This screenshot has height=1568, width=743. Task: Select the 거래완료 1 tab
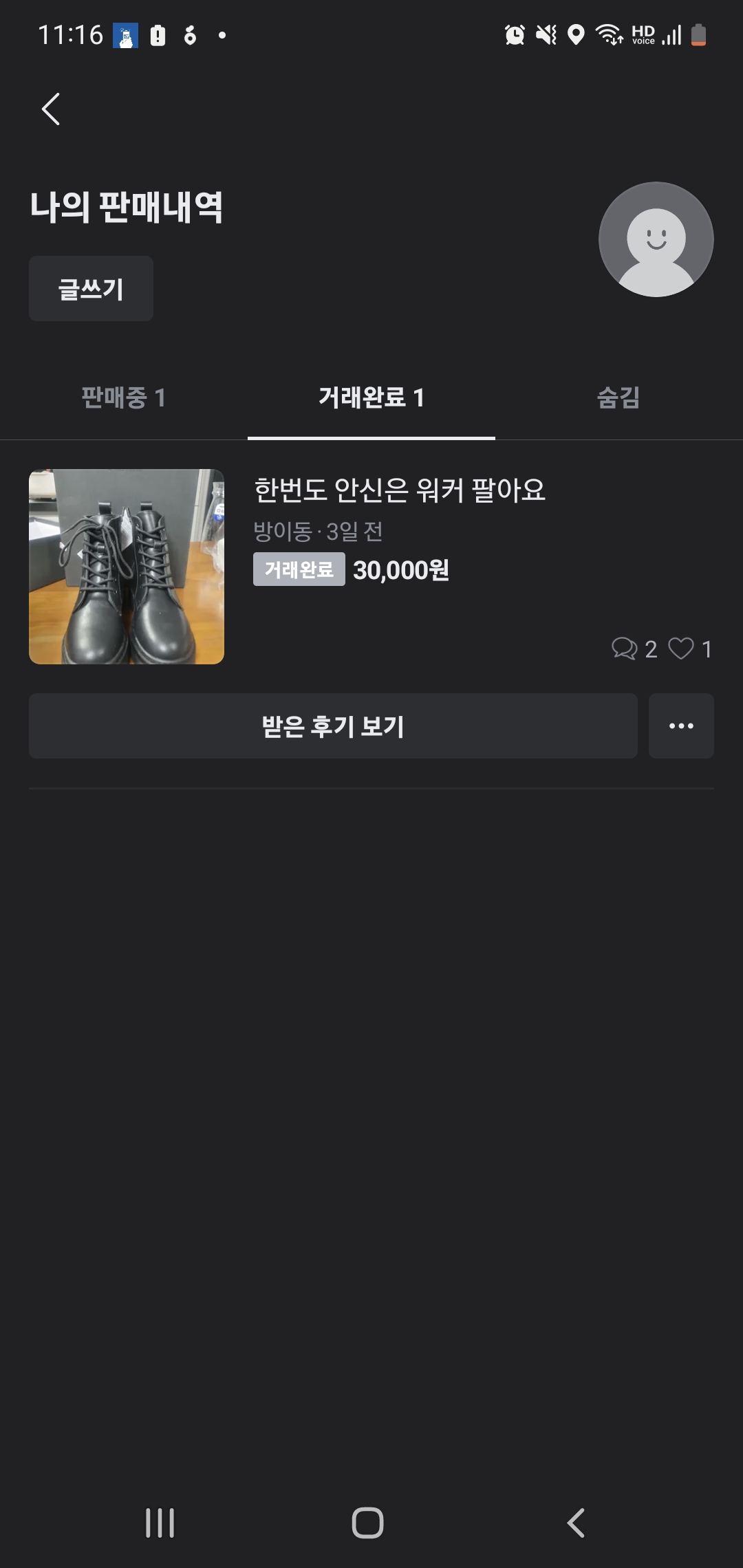[371, 398]
